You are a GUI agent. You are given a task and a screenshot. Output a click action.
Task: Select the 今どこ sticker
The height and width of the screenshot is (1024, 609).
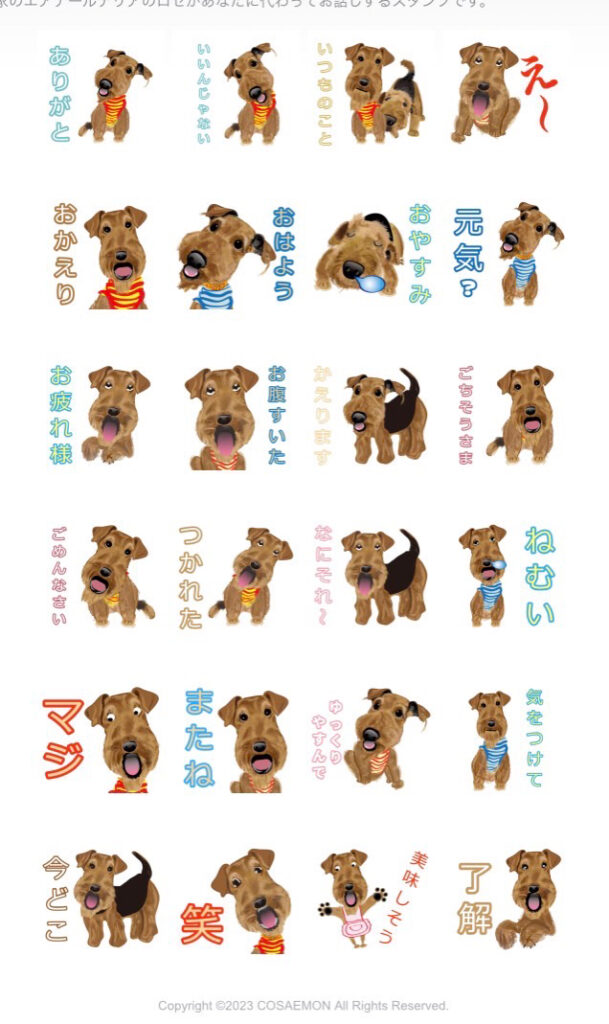[x=101, y=898]
